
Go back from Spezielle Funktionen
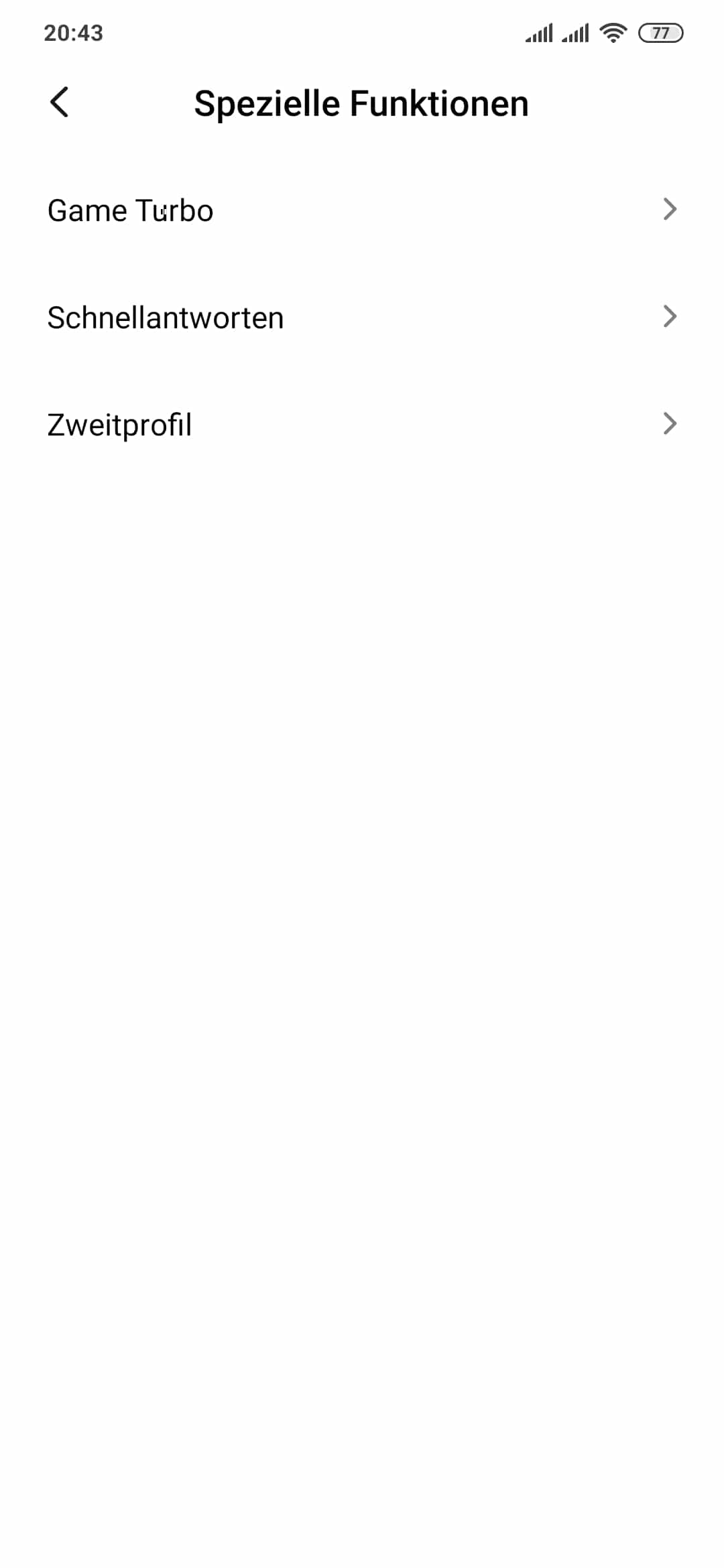(60, 103)
